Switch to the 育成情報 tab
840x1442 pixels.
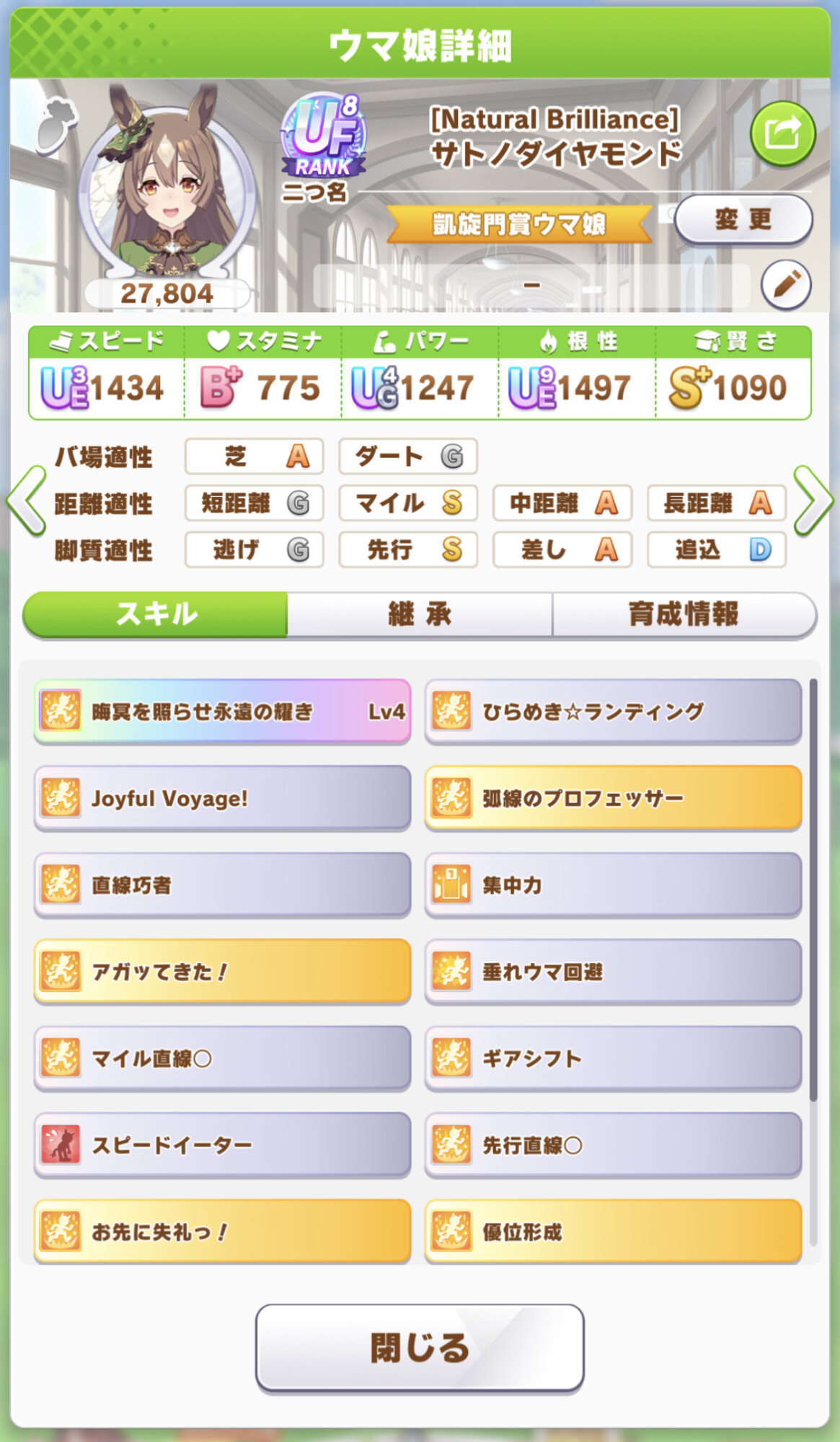[684, 615]
